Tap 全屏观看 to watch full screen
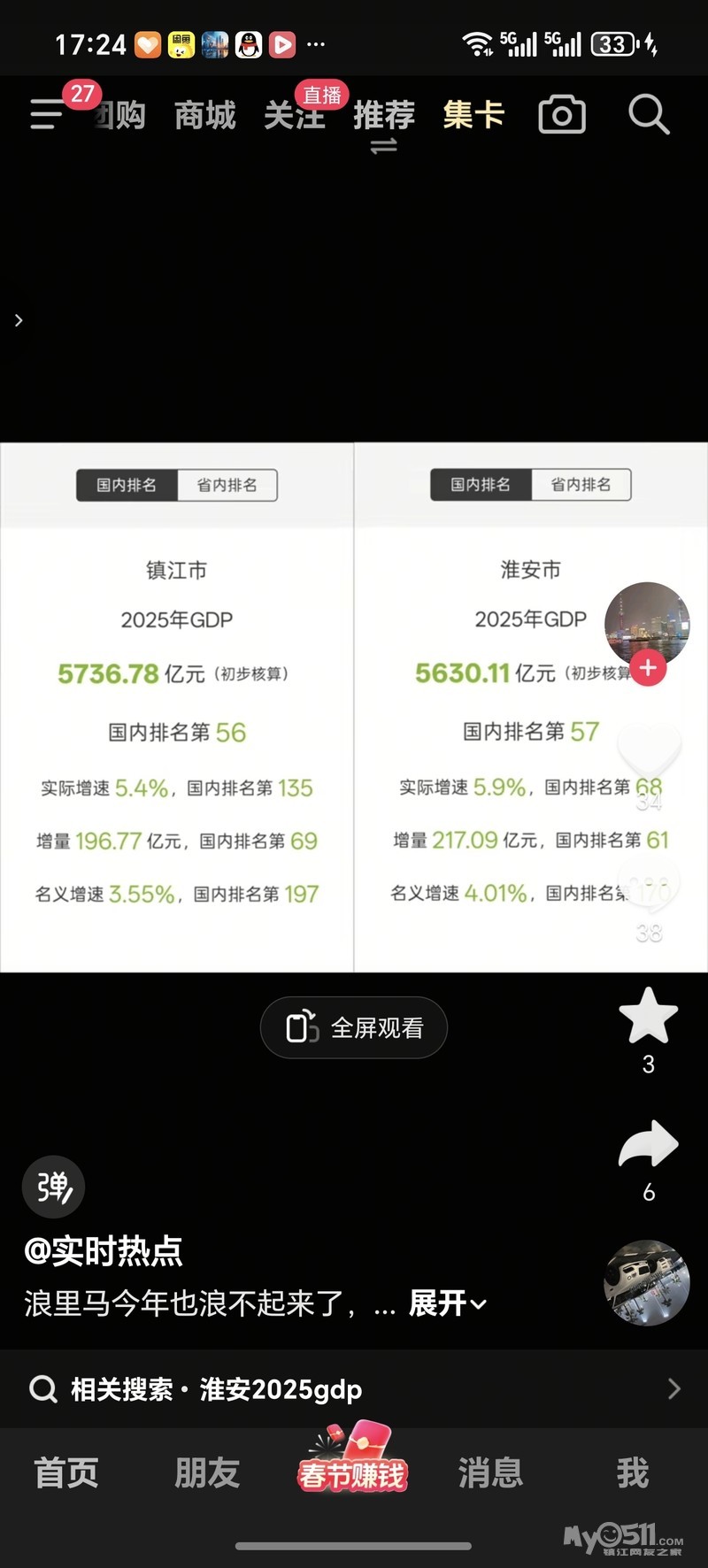The width and height of the screenshot is (708, 1568). point(354,1027)
